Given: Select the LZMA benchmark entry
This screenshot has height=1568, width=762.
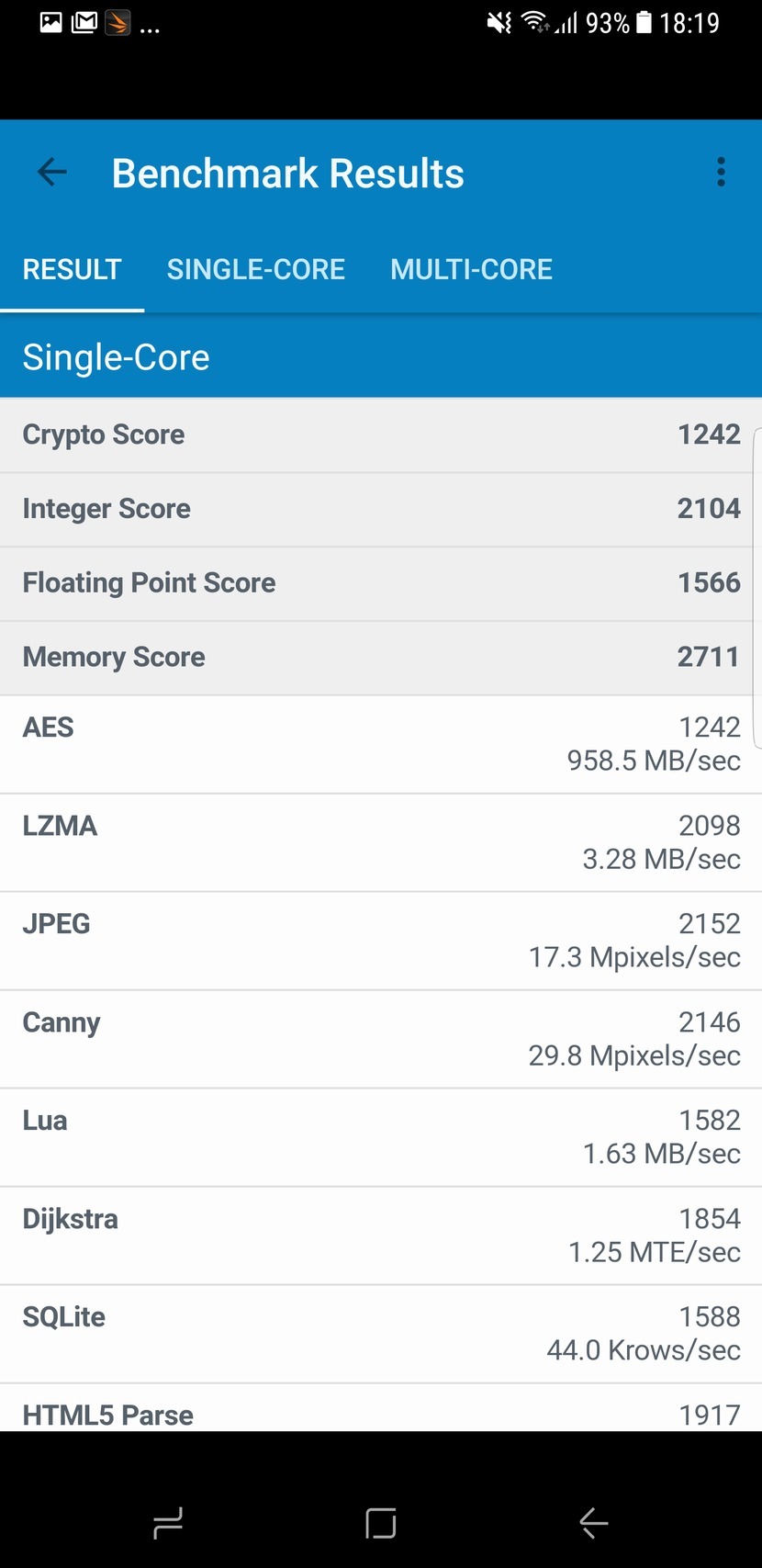Looking at the screenshot, I should [x=381, y=841].
